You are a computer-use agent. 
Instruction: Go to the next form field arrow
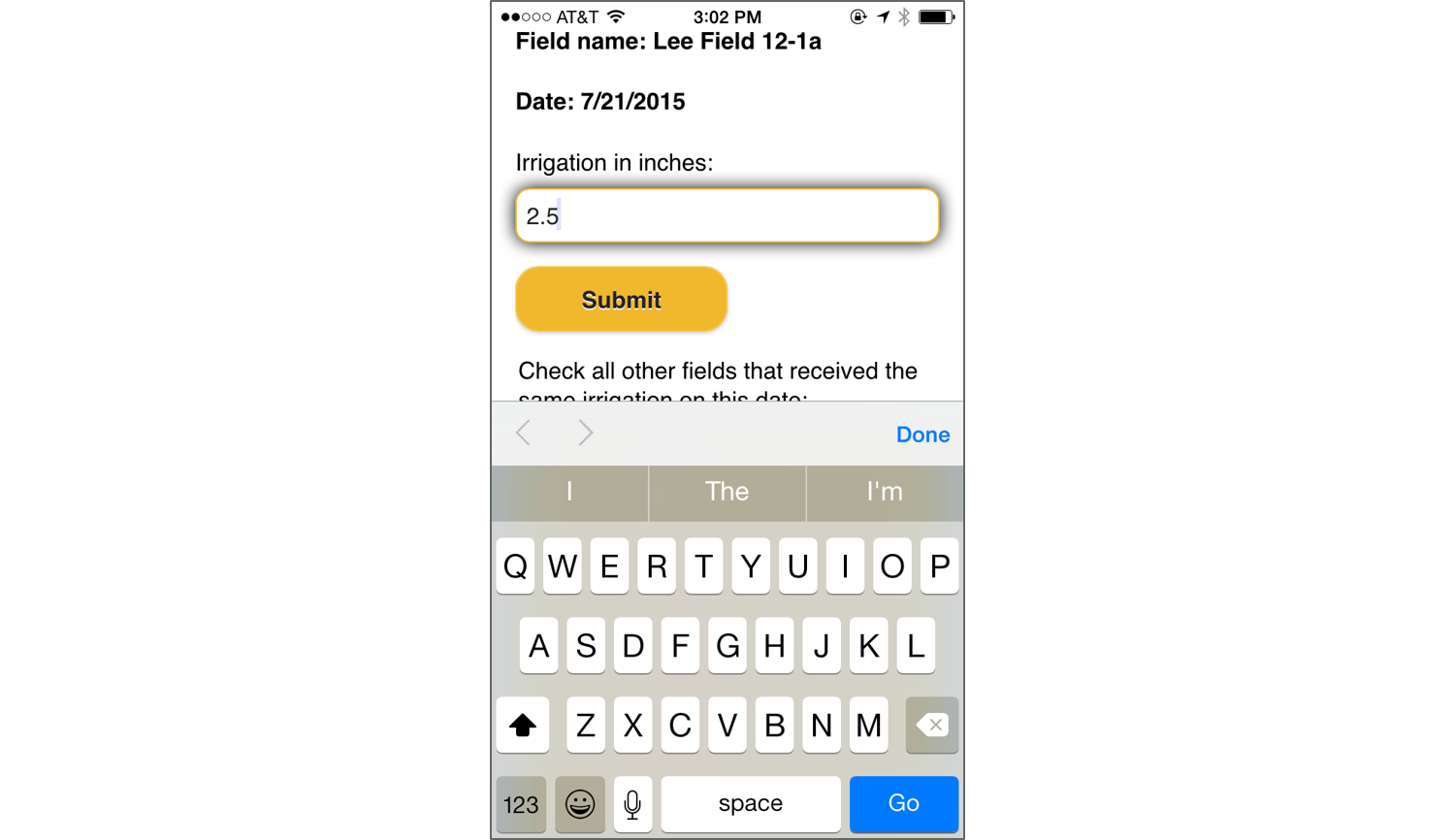point(585,433)
